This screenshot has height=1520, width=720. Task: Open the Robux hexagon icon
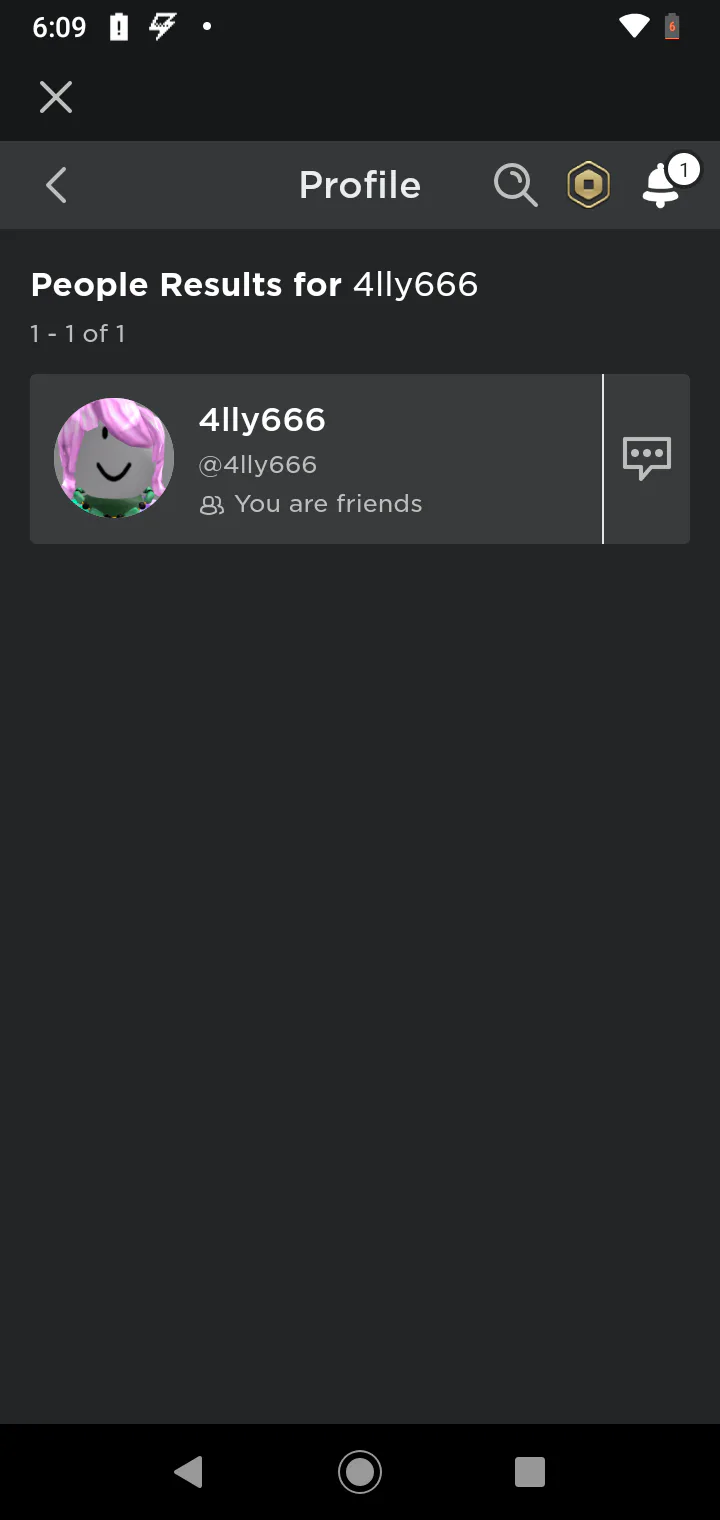[589, 185]
